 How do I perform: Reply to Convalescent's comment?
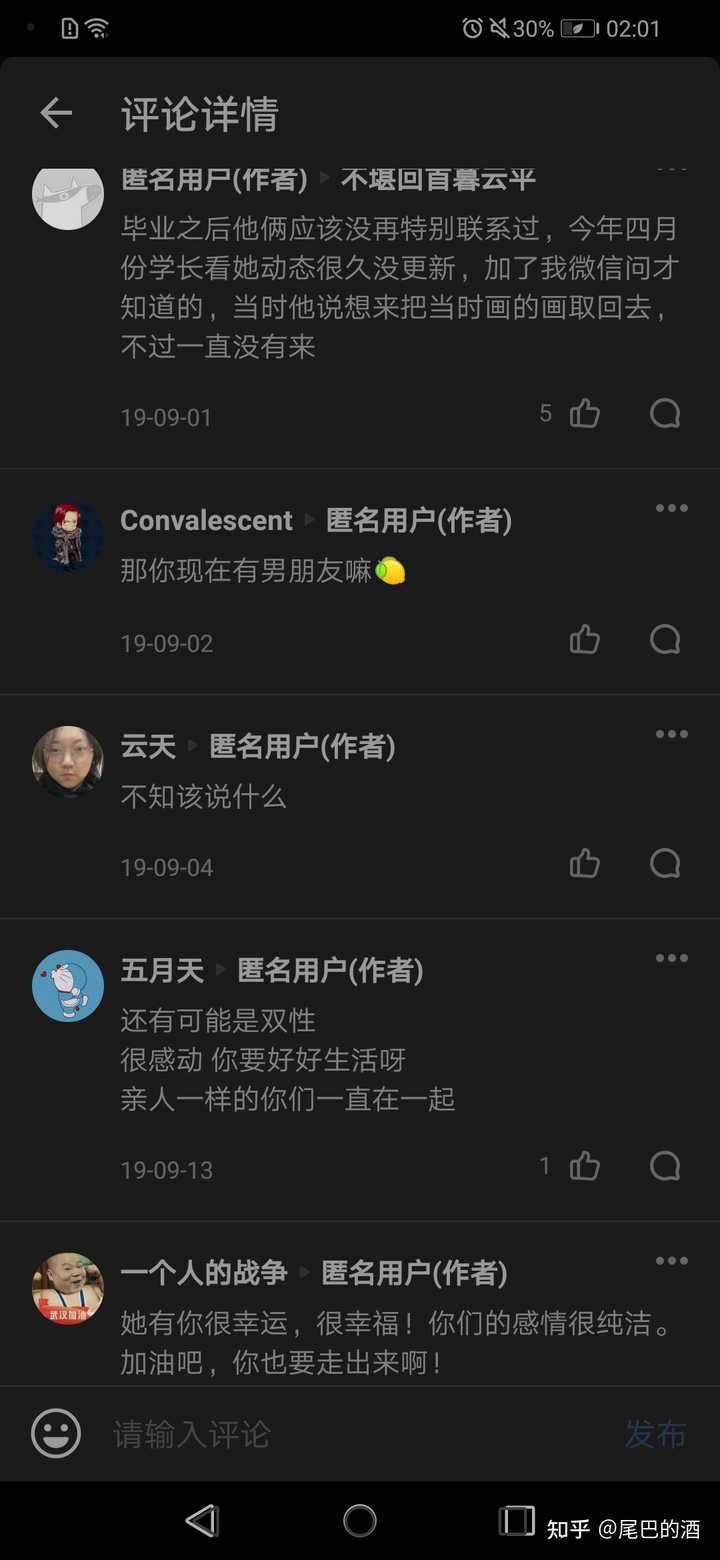click(665, 639)
